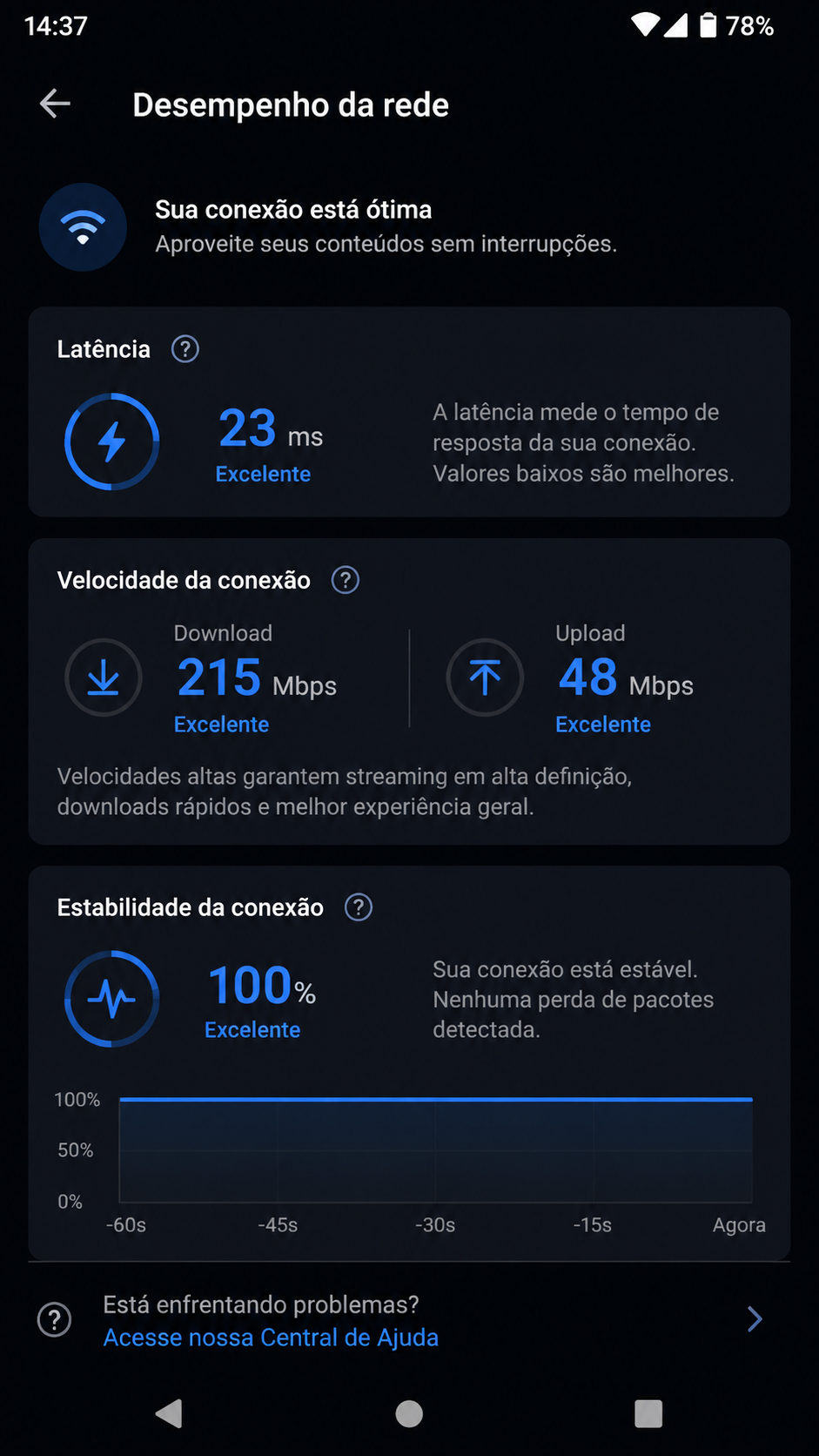Open the Acesse nossa Central de Ajuda link
Viewport: 819px width, 1456px height.
(x=271, y=1338)
